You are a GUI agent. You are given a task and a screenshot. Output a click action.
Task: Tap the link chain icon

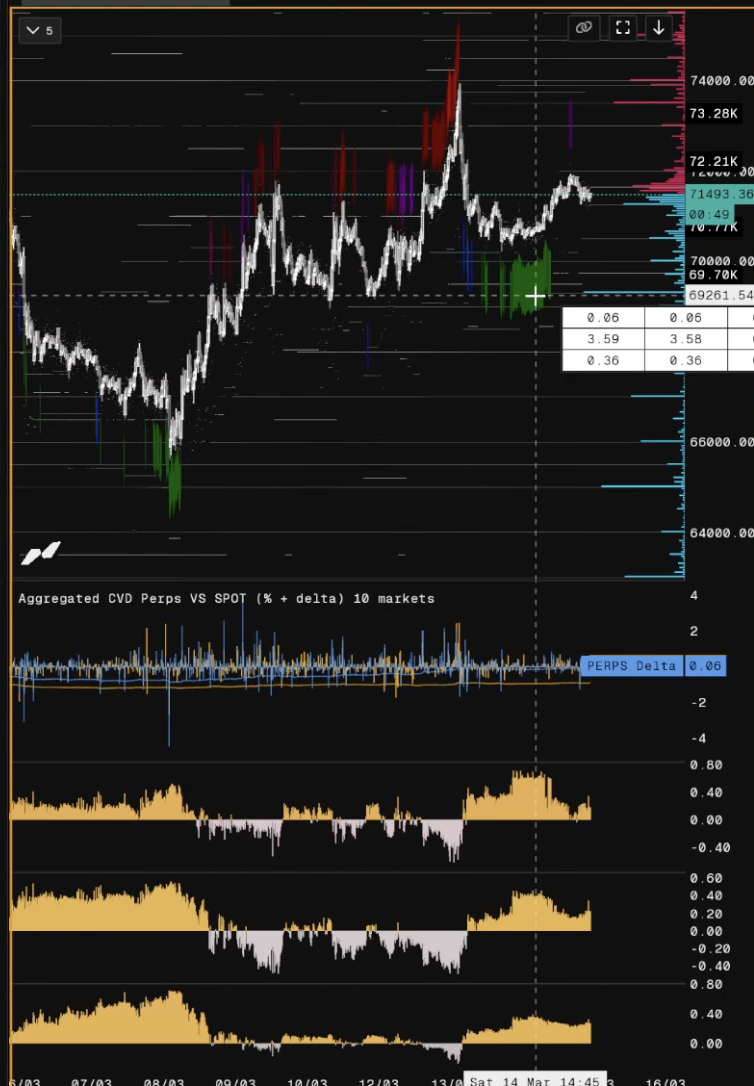coord(584,28)
